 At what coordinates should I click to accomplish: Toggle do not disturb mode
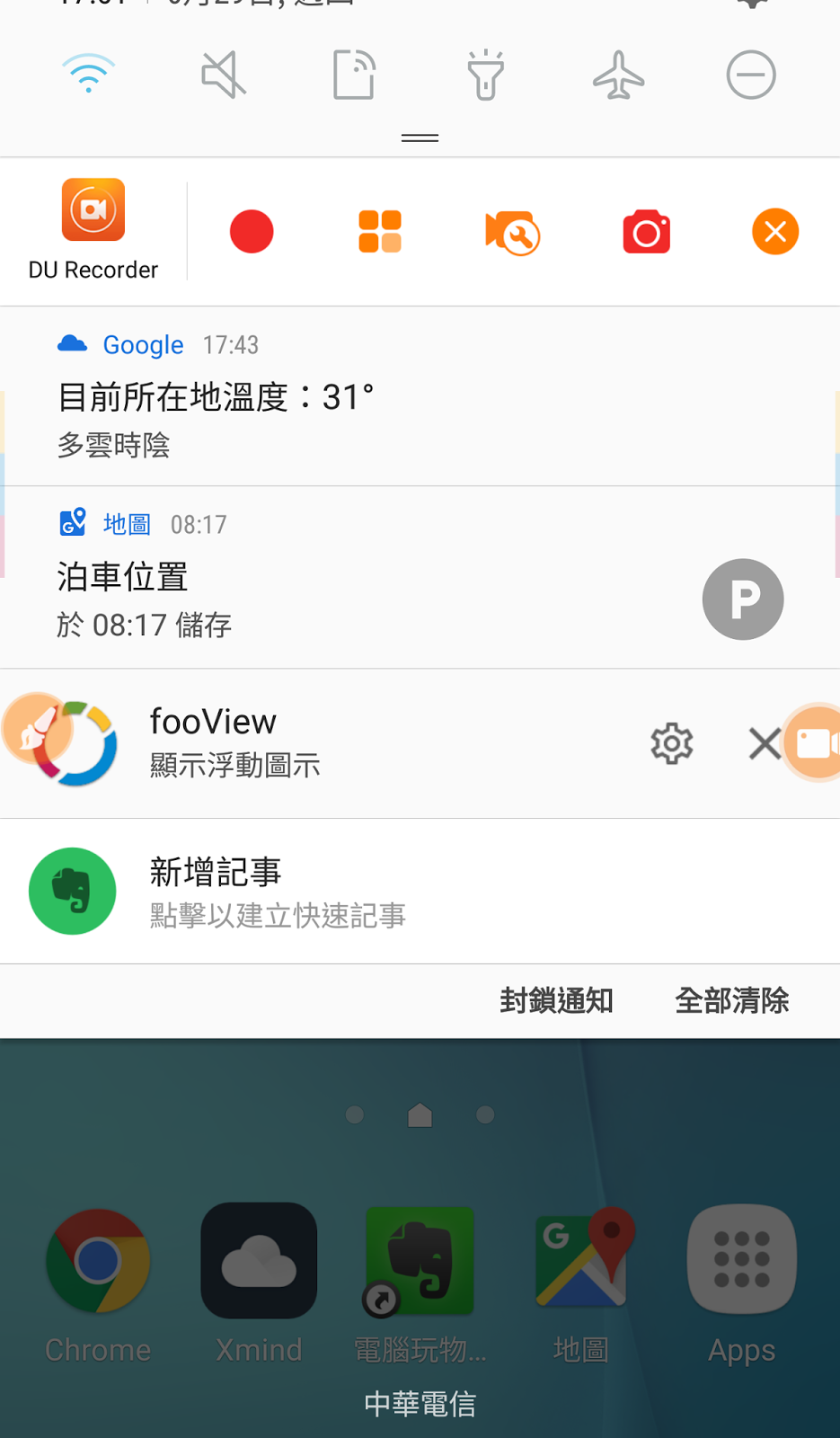(751, 75)
